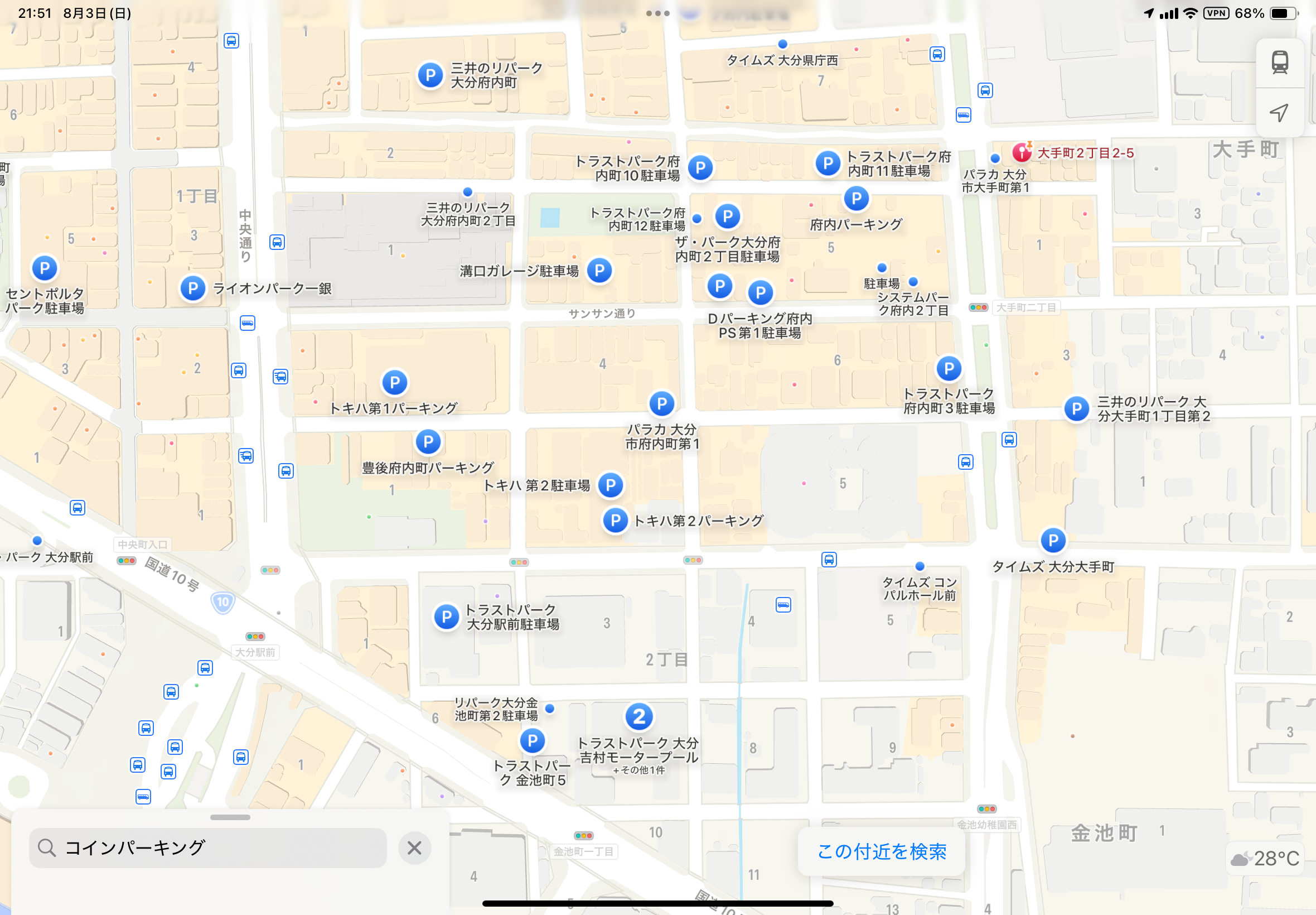Center the map on current location

coord(1279,112)
